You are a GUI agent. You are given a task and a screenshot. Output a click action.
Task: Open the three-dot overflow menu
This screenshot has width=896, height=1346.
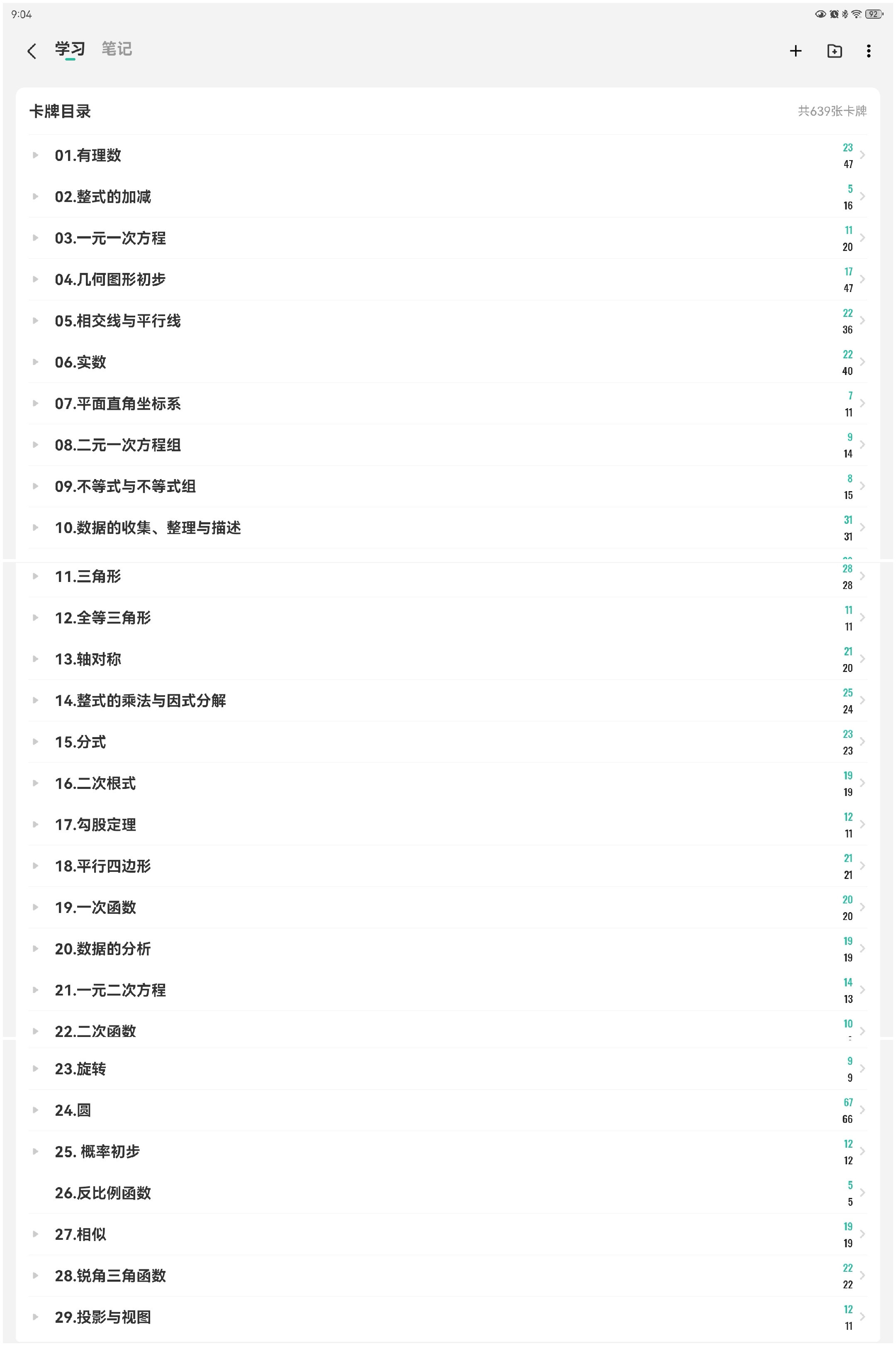pos(869,51)
